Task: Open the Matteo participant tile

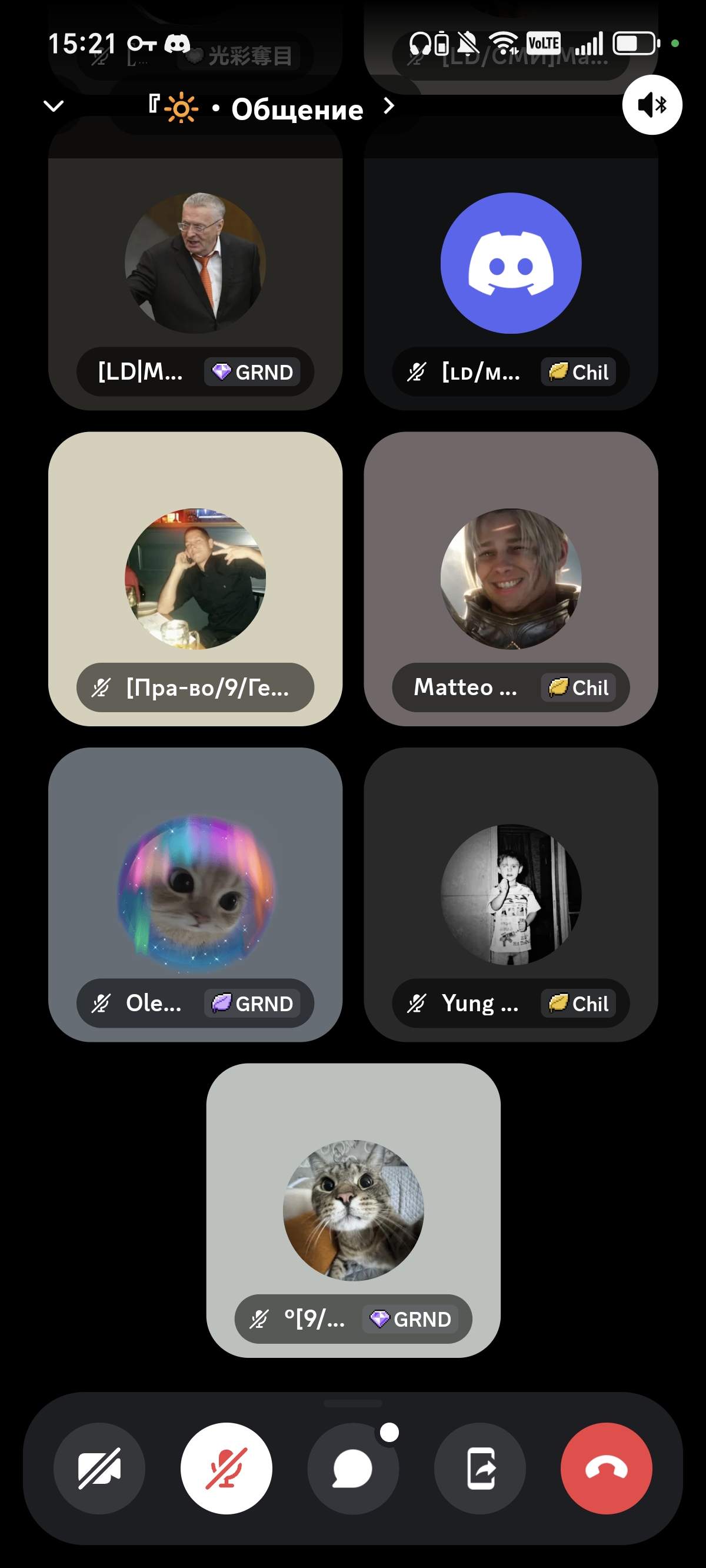Action: 510,578
